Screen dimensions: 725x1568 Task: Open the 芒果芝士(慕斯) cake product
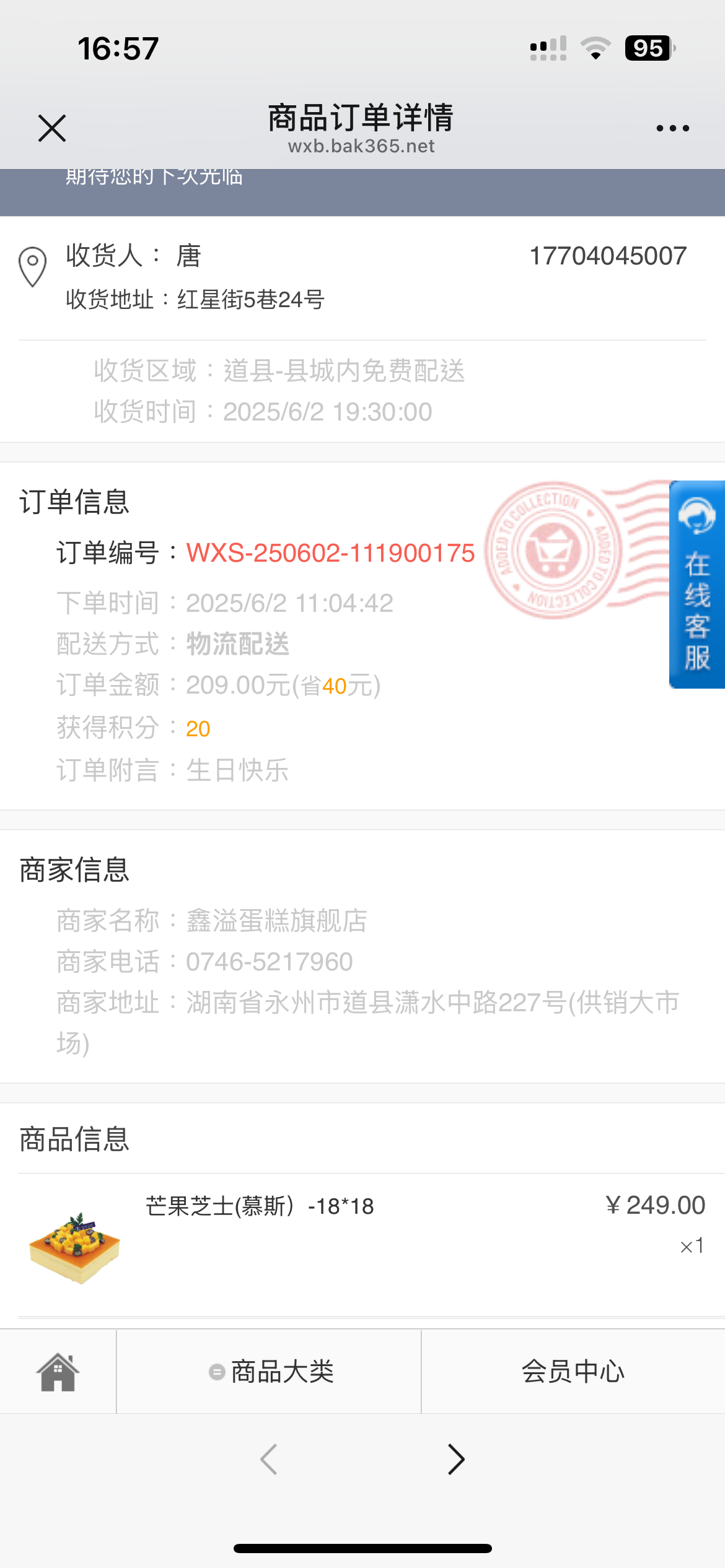click(260, 1206)
